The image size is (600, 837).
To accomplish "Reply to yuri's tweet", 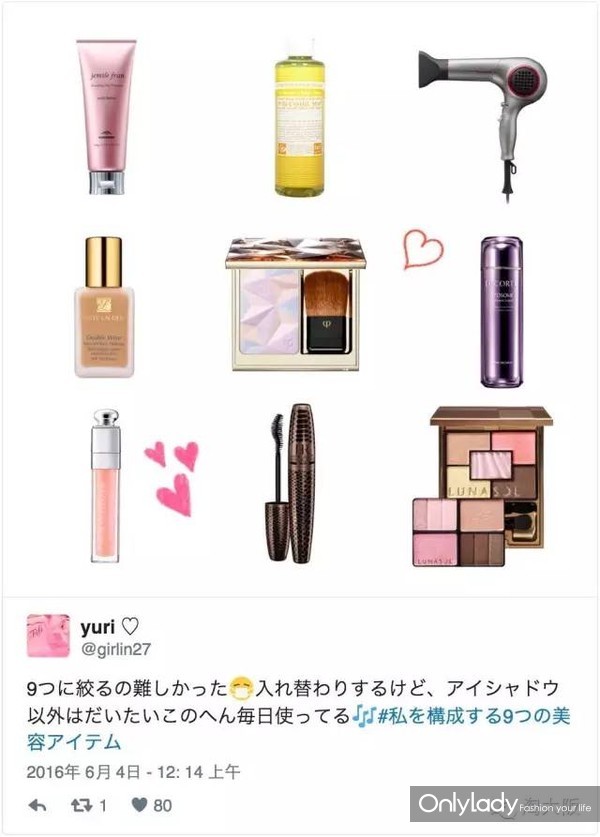I will tap(37, 804).
